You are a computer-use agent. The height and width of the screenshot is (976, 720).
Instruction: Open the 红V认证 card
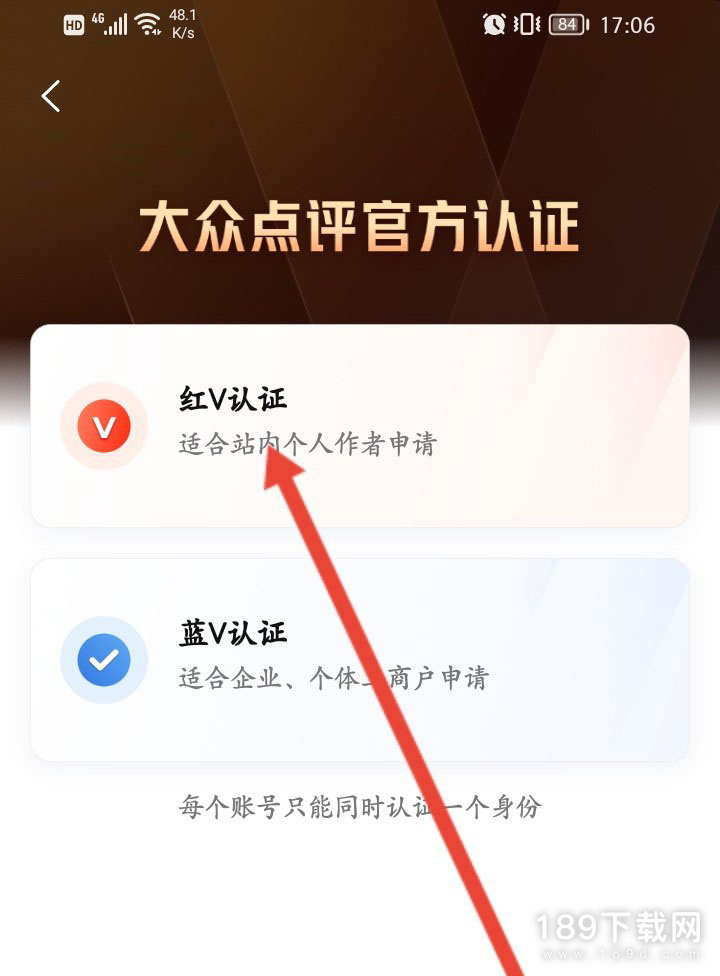coord(359,426)
